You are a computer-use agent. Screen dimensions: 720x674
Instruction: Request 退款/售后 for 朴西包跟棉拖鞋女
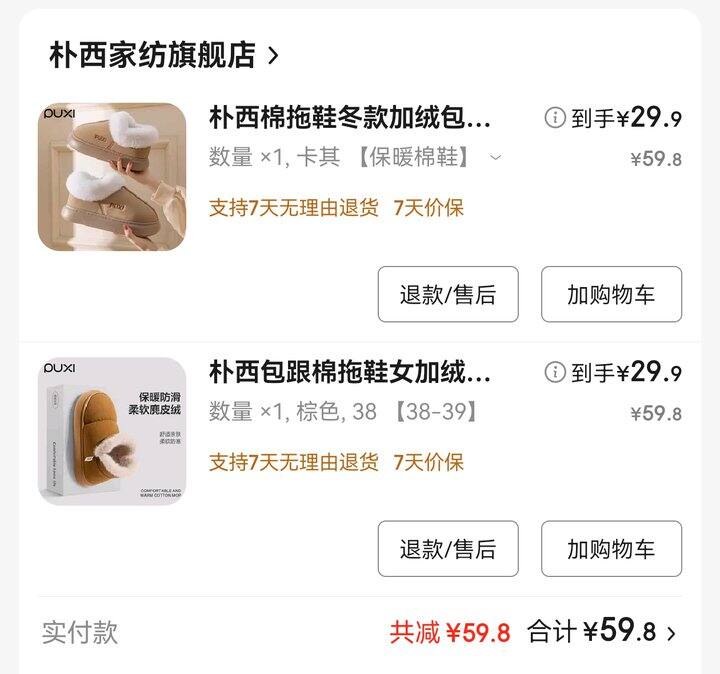point(448,549)
